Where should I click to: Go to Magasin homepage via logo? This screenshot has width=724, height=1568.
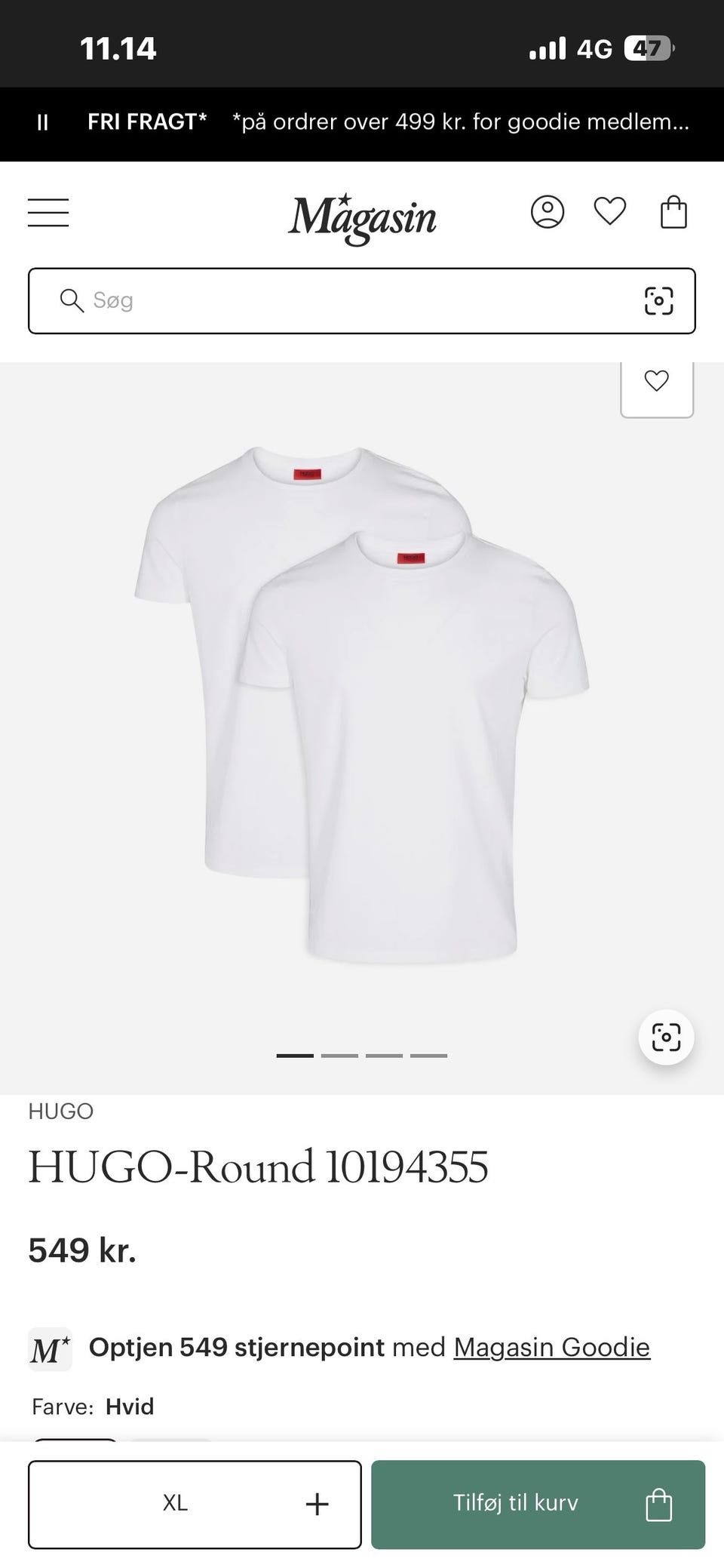pyautogui.click(x=362, y=217)
